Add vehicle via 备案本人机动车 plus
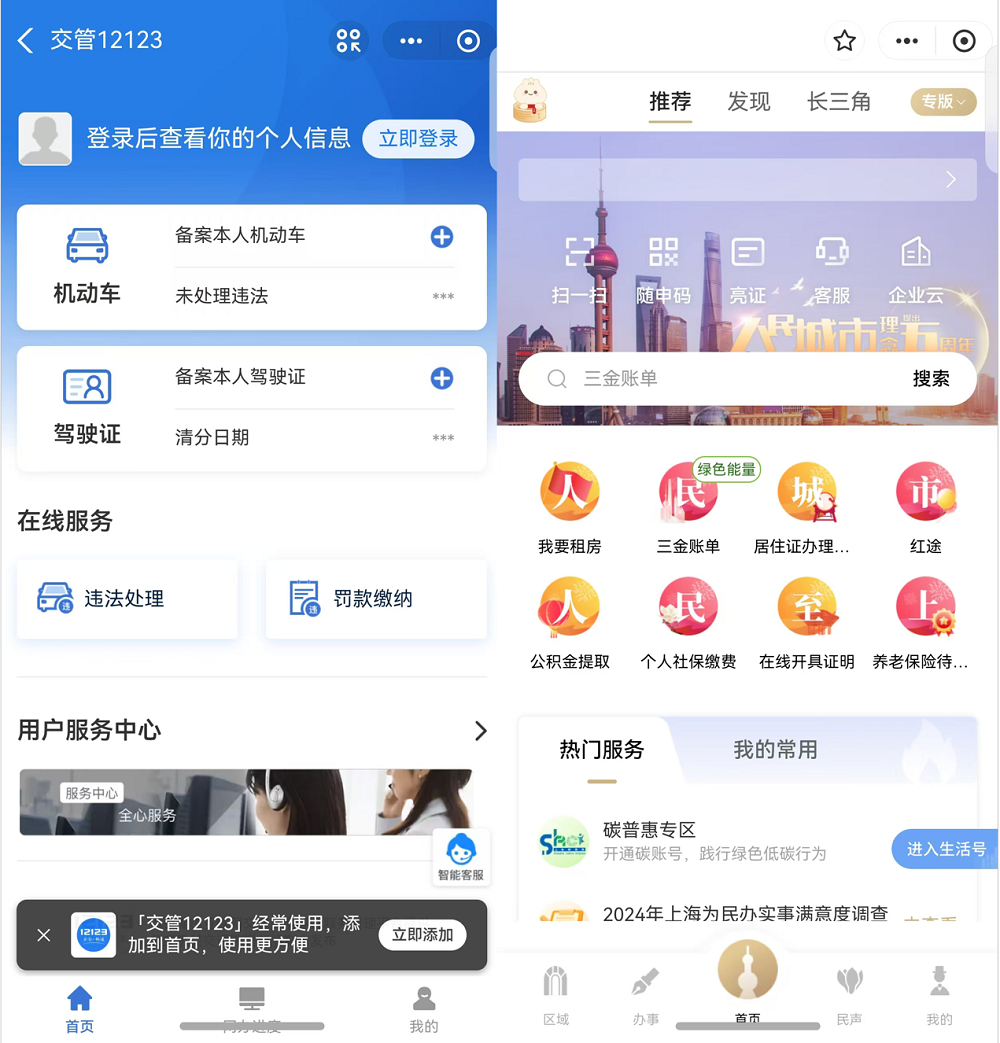 pos(441,237)
